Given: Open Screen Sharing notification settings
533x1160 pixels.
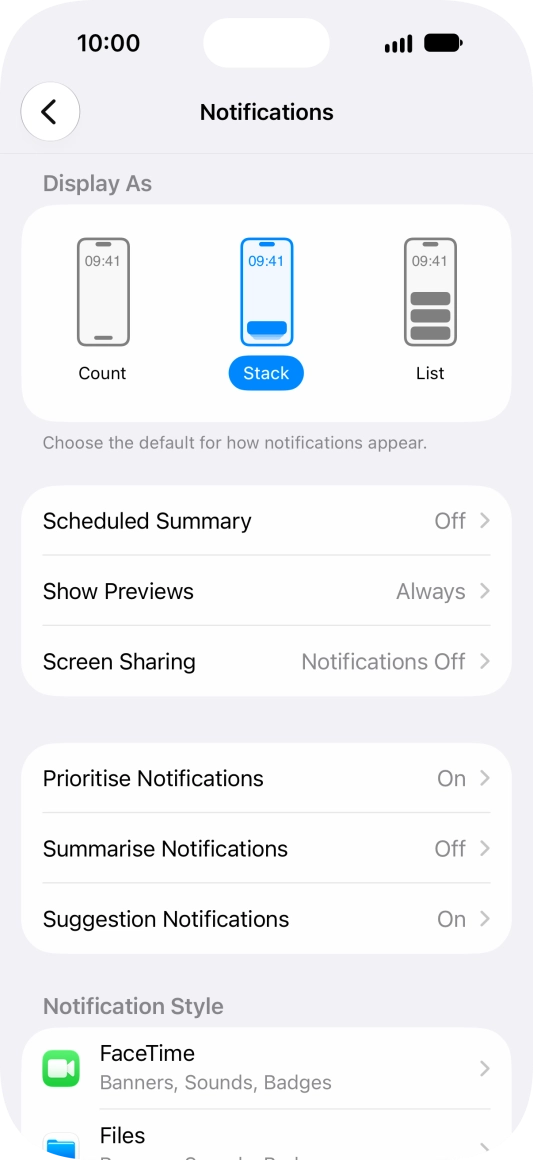Looking at the screenshot, I should click(x=266, y=661).
